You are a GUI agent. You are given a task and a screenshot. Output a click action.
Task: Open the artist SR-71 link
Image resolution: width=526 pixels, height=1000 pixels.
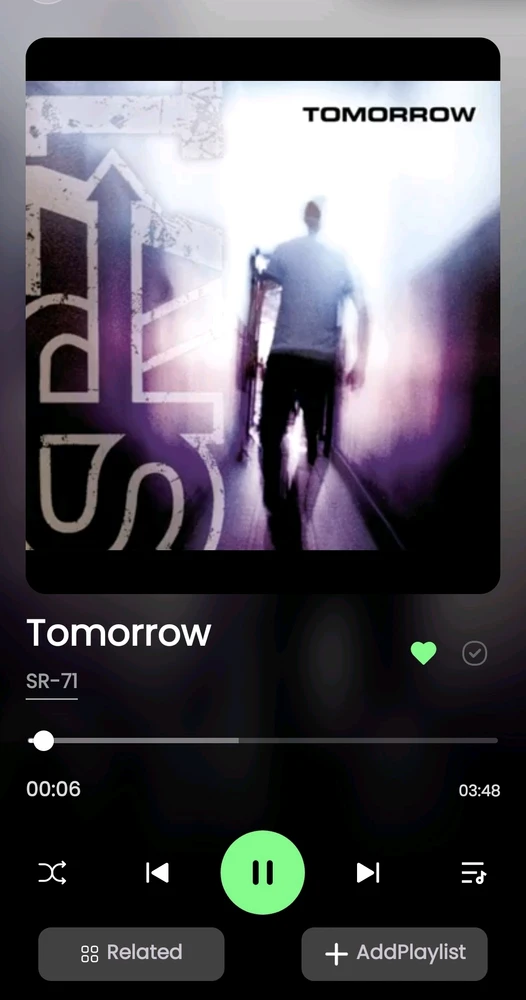(x=52, y=682)
